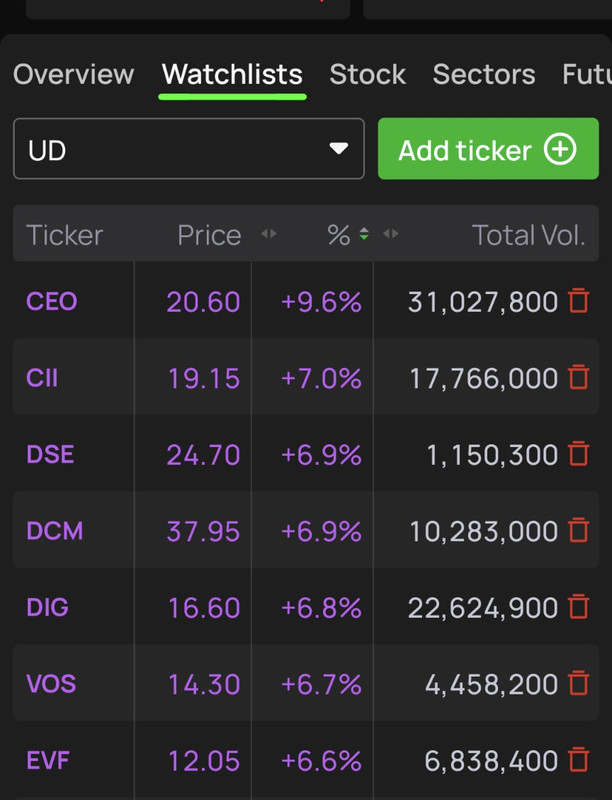The height and width of the screenshot is (800, 612).
Task: Remove EVF from the watchlist
Action: point(578,761)
